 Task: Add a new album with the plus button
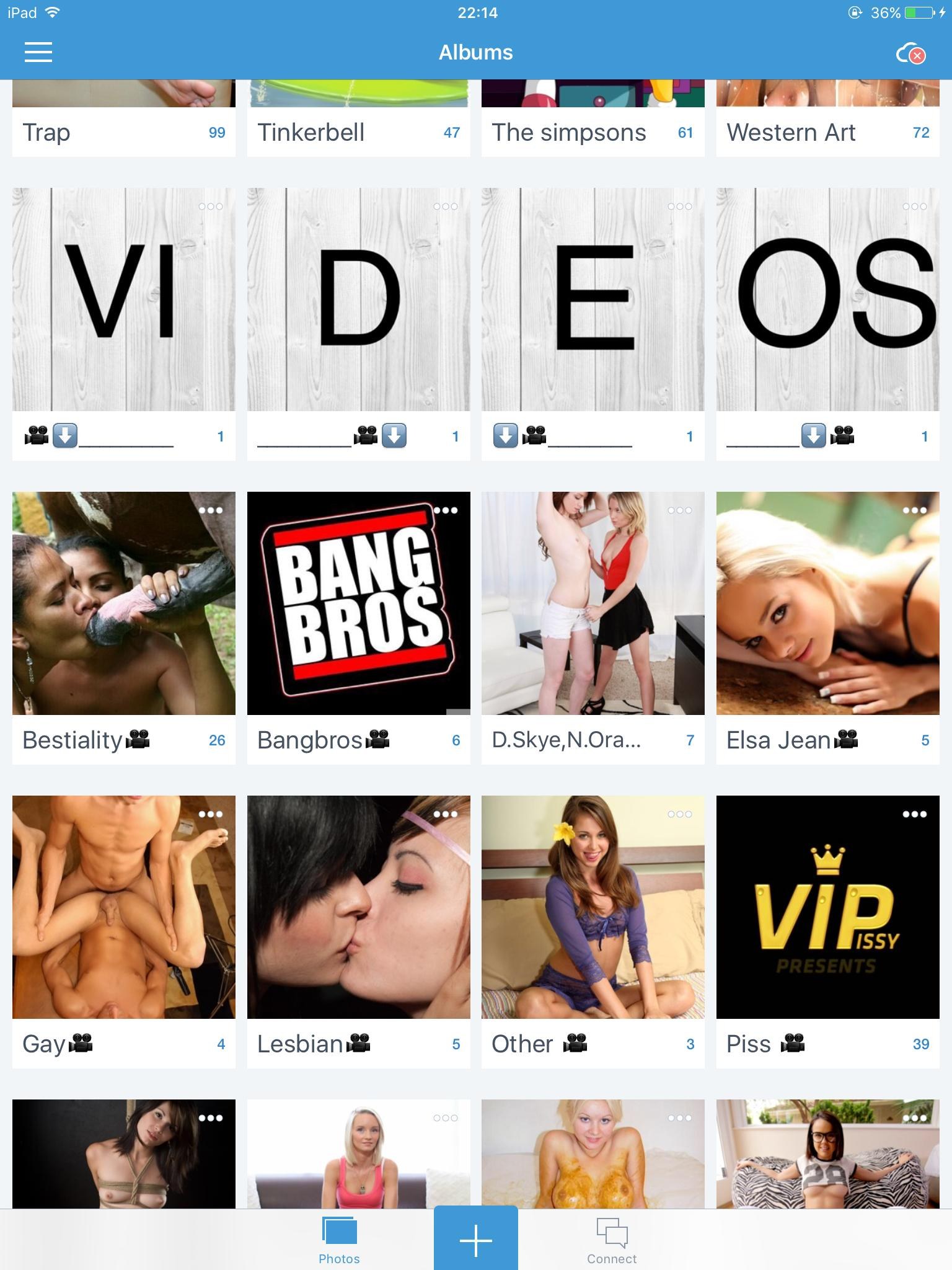(x=475, y=1240)
